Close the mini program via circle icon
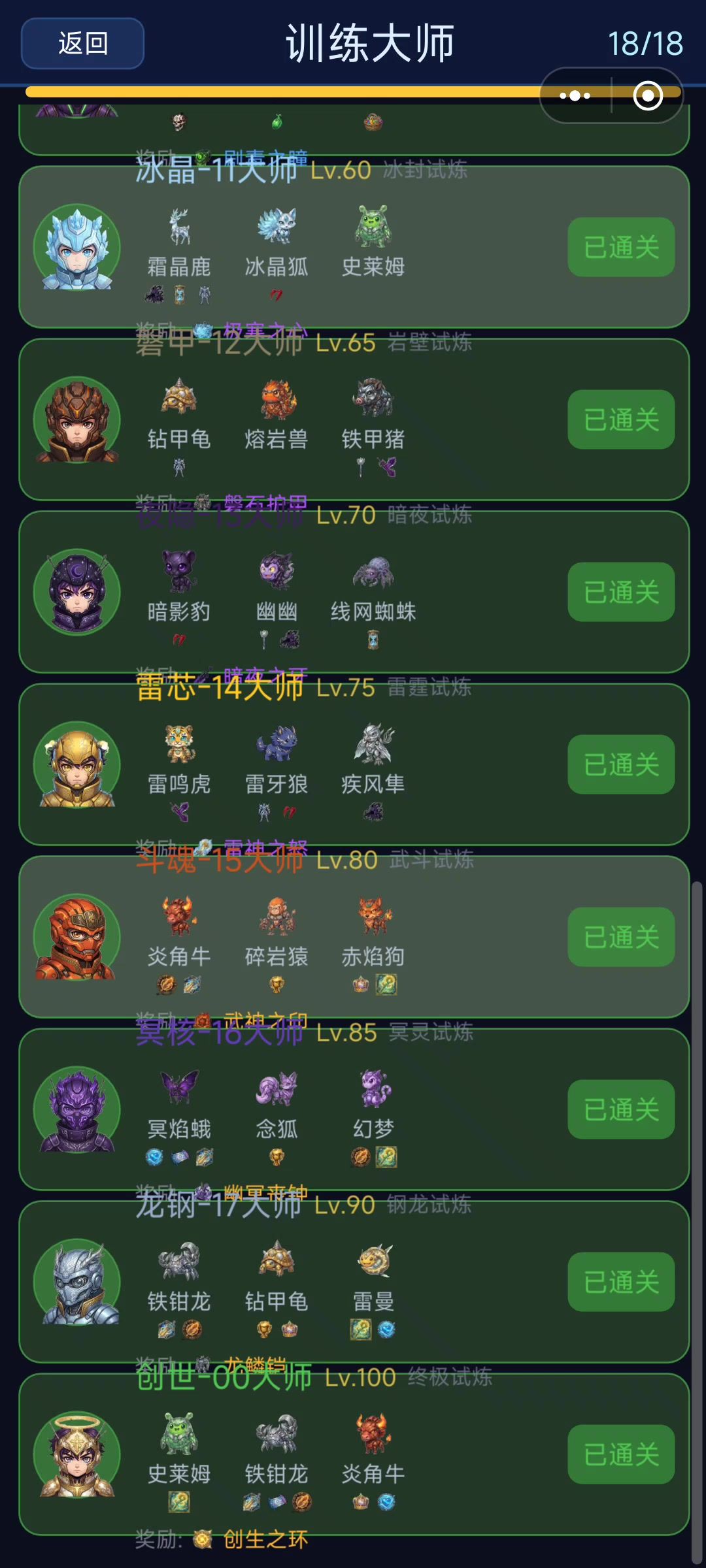The image size is (706, 1568). [648, 96]
